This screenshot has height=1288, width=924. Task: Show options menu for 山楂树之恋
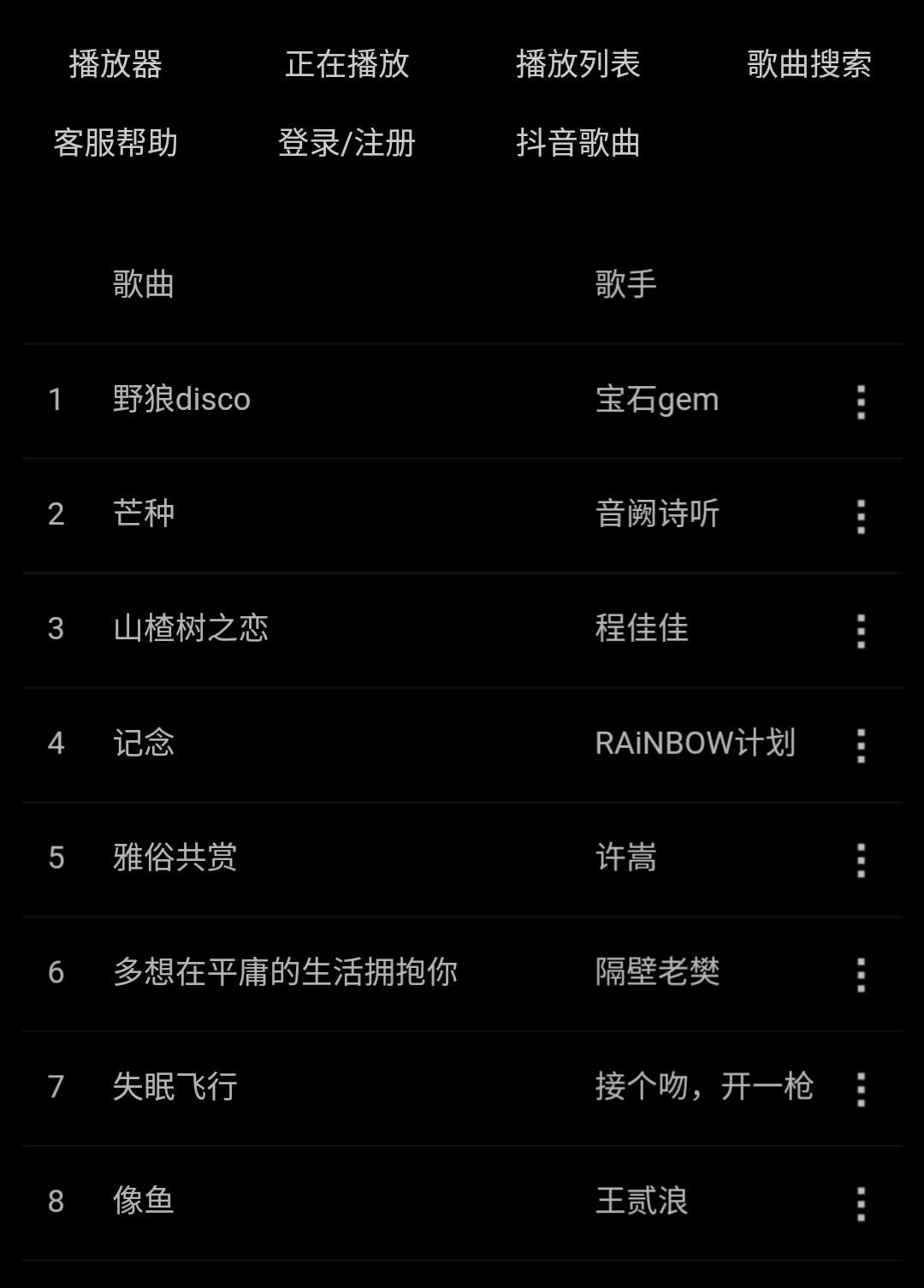861,631
